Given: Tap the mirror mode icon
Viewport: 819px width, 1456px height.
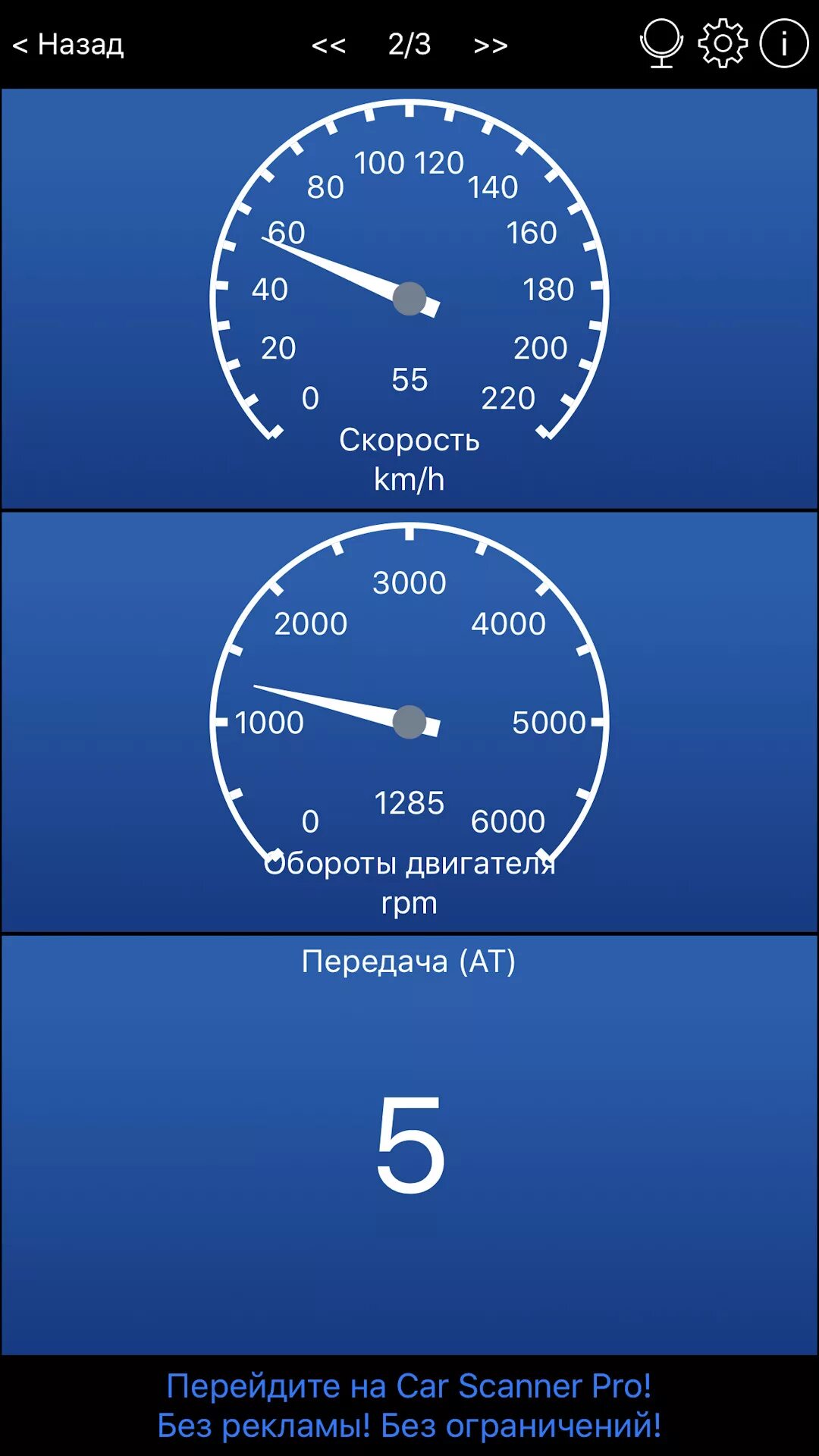Looking at the screenshot, I should (661, 43).
